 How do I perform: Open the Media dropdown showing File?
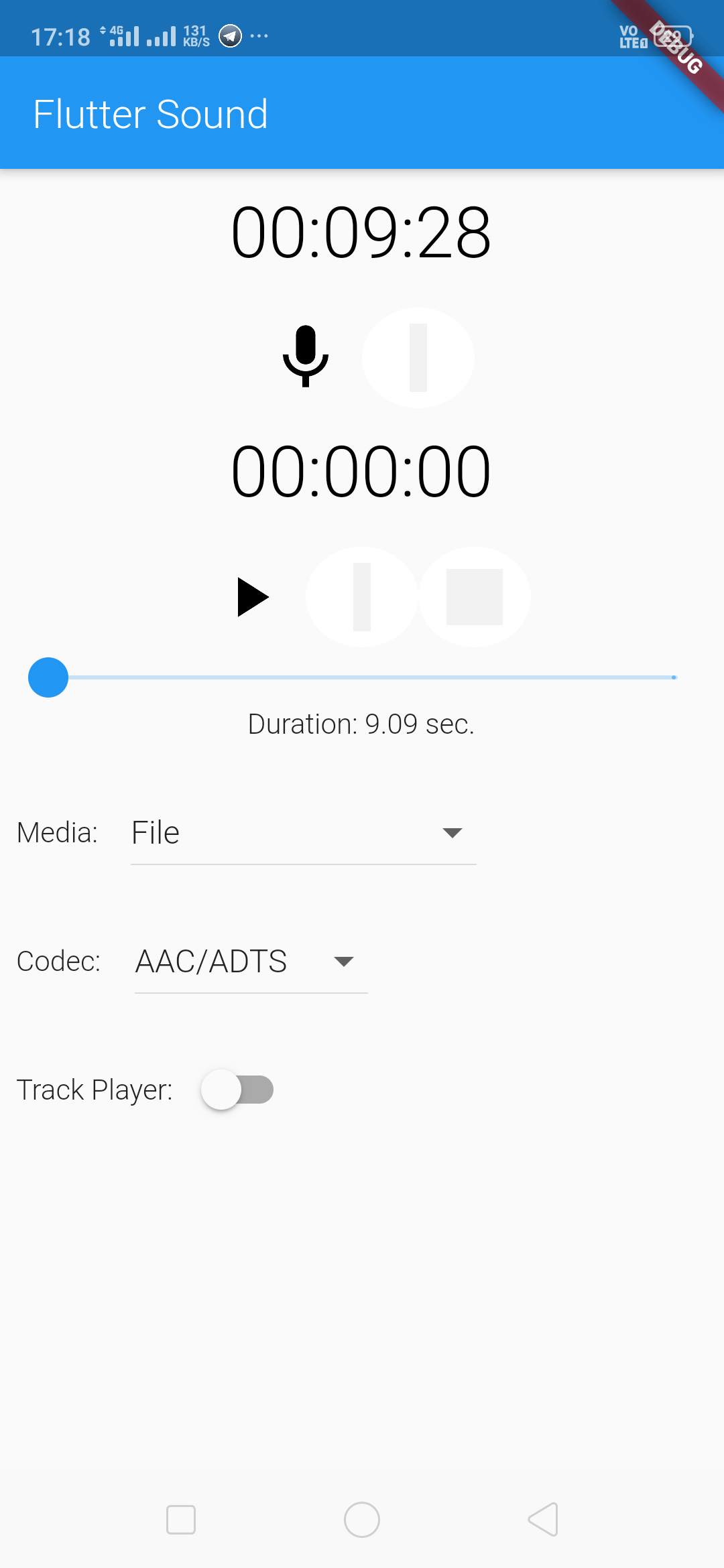pyautogui.click(x=302, y=832)
